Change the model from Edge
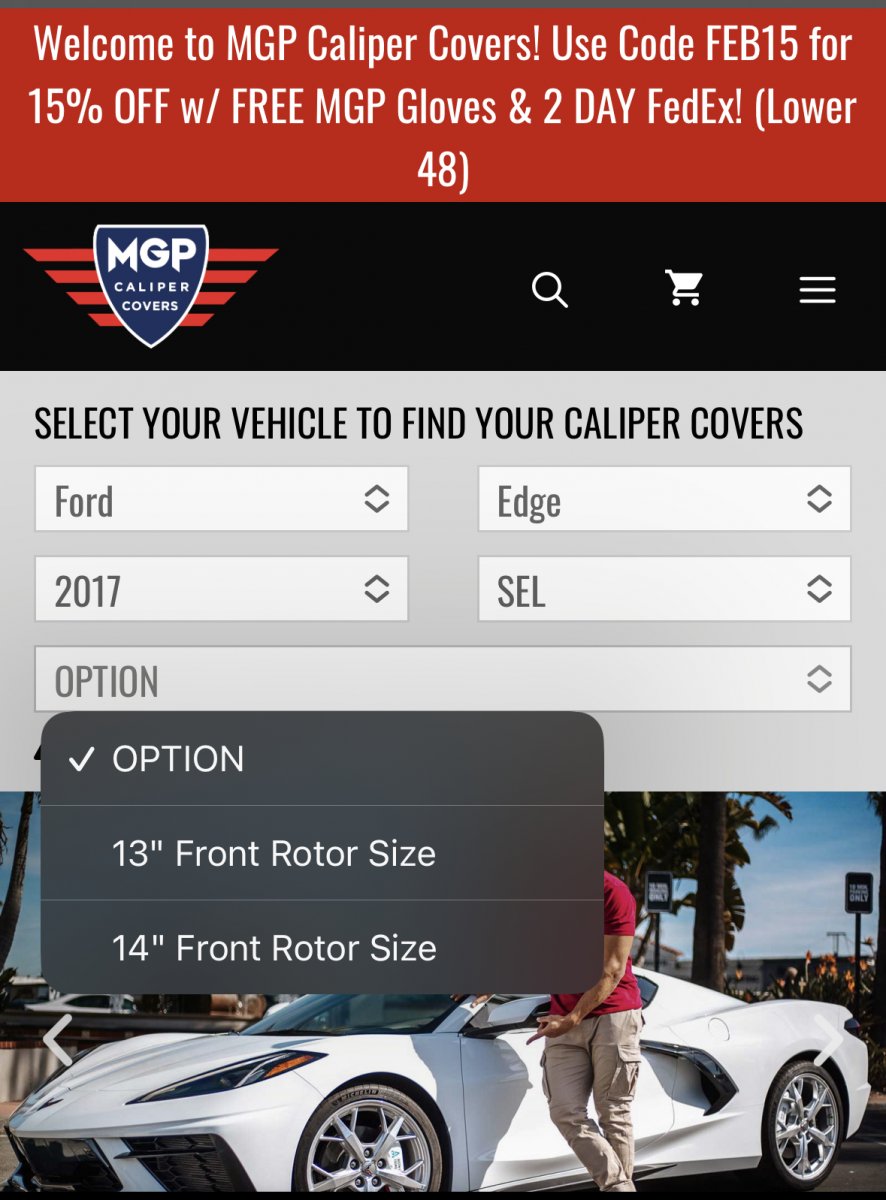 (664, 499)
